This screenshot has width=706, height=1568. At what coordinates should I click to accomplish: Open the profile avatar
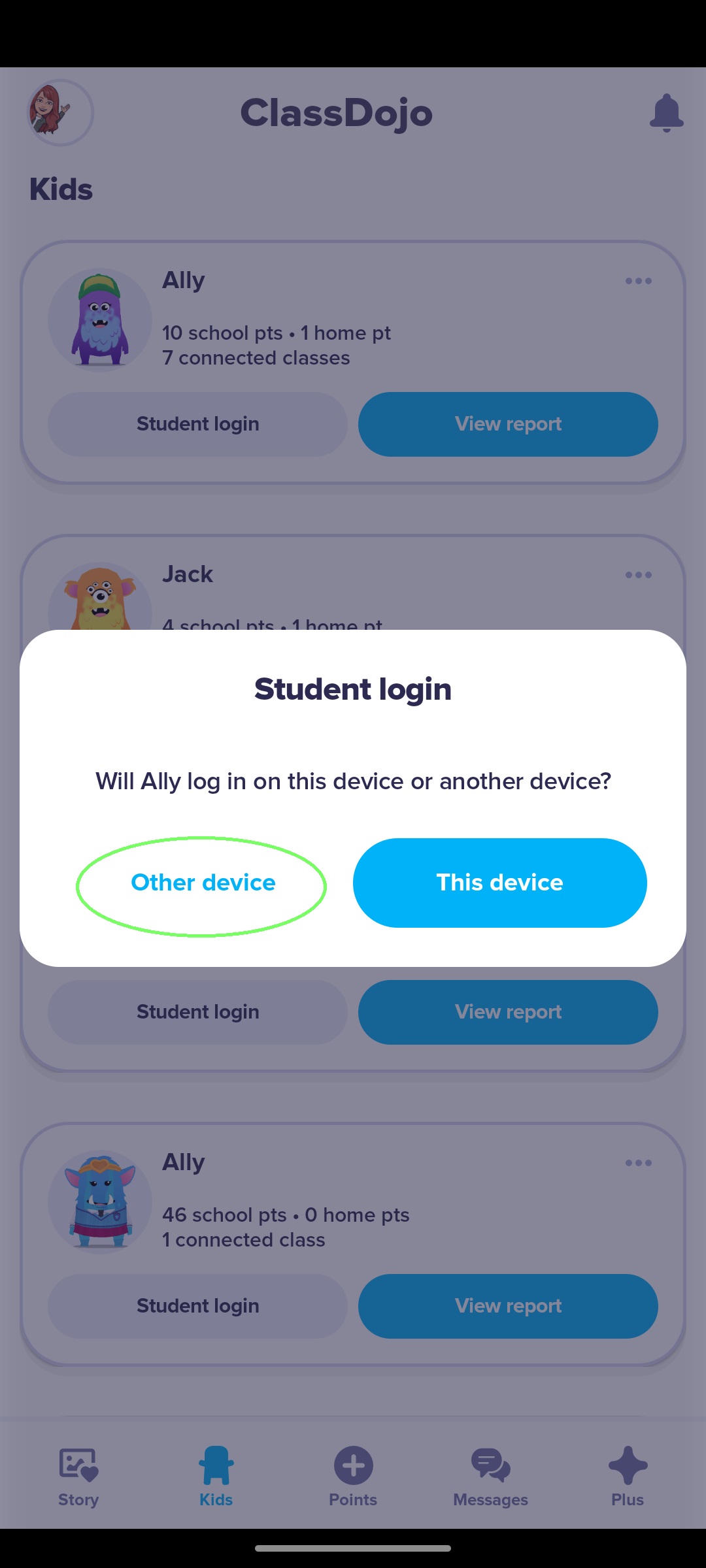(60, 112)
